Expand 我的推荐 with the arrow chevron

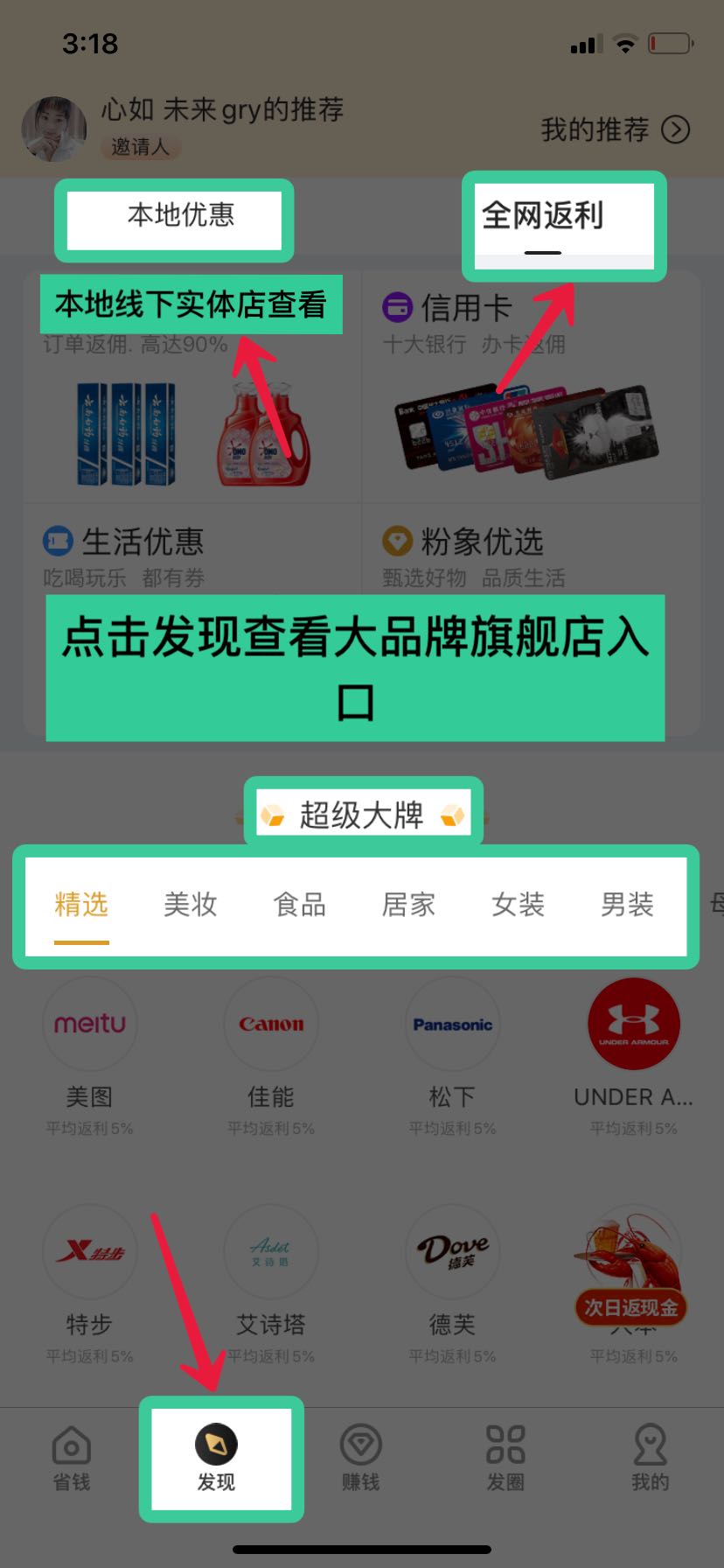[x=678, y=129]
